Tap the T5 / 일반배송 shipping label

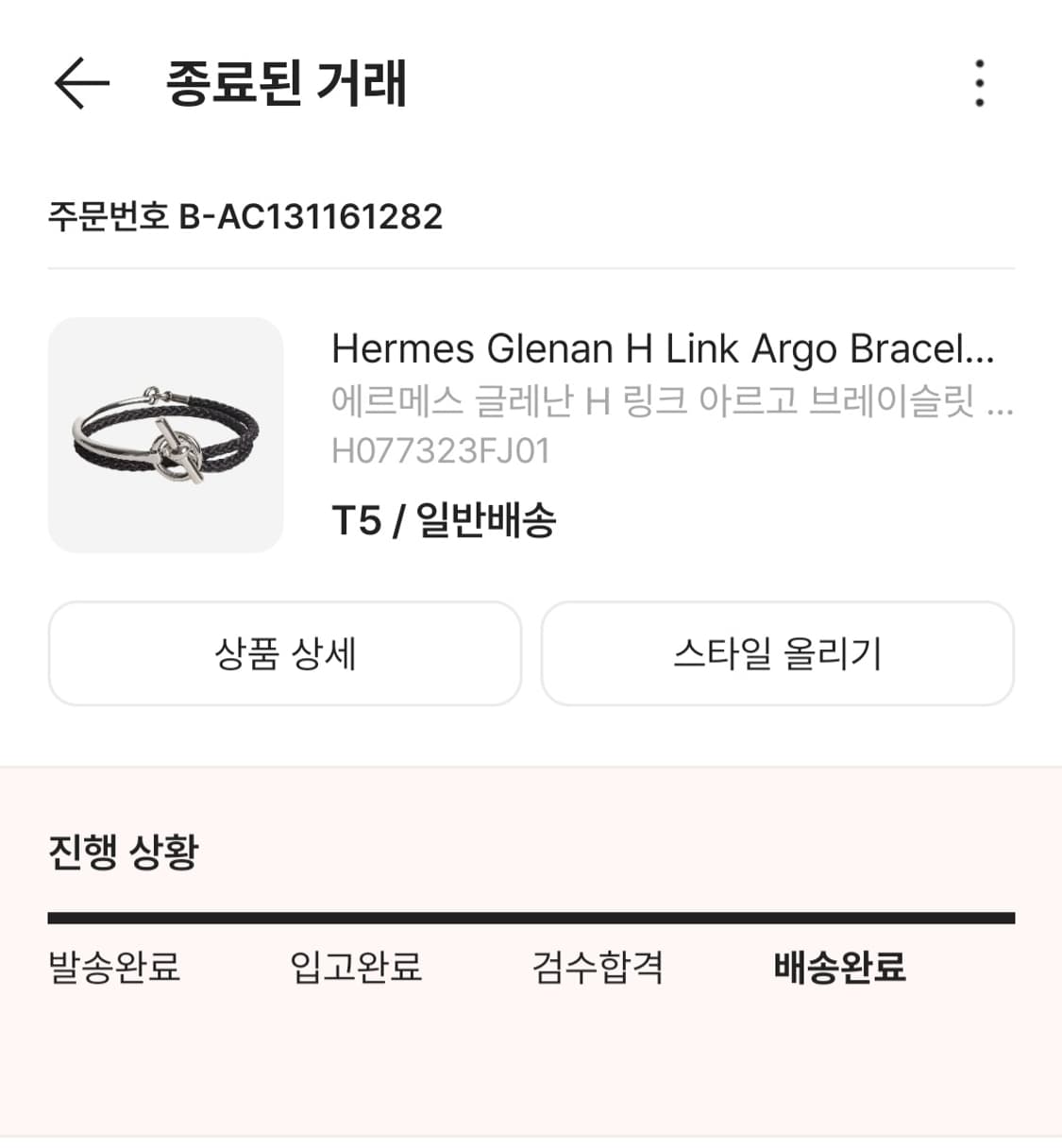coord(447,517)
